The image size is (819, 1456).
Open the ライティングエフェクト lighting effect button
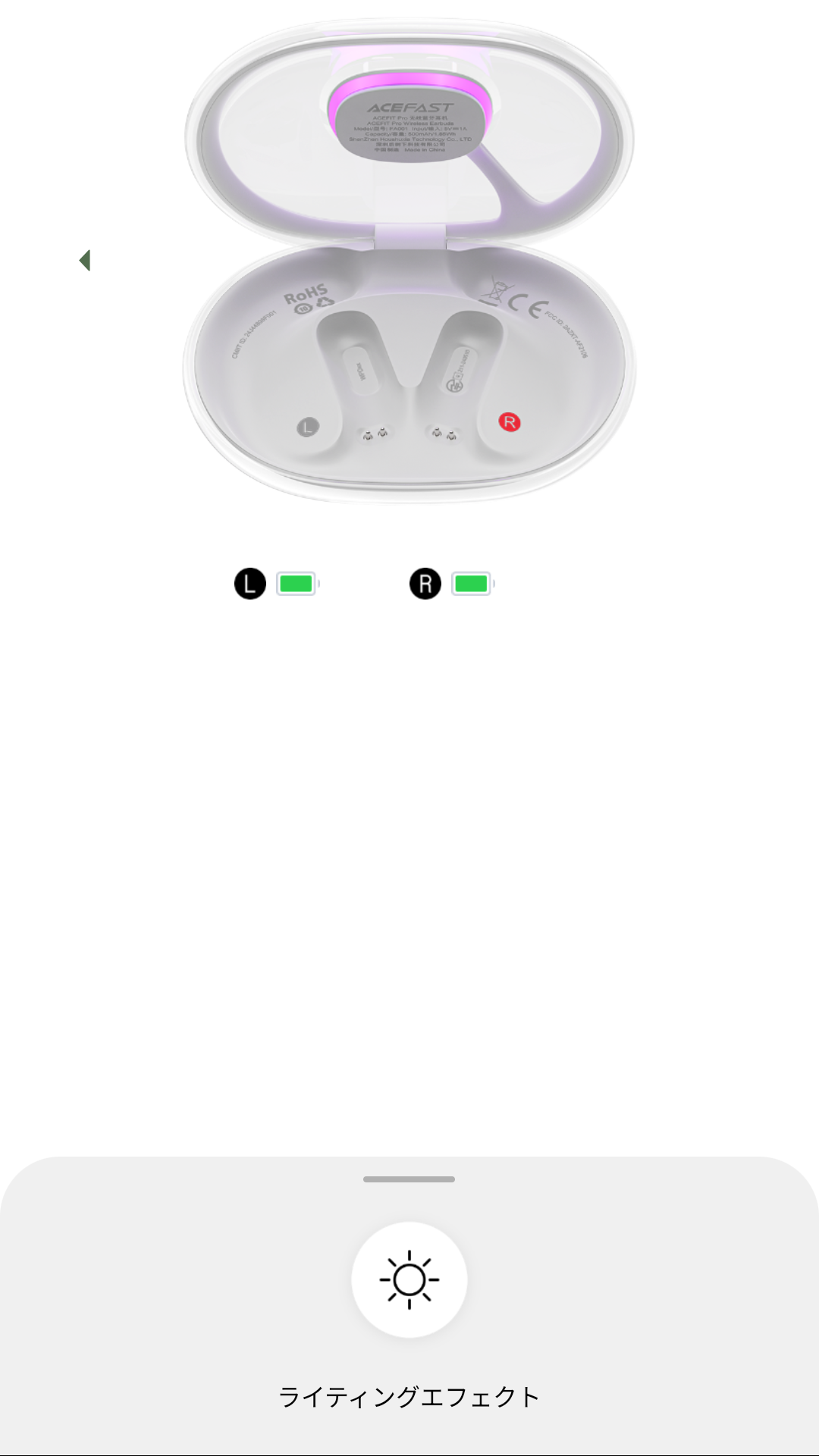409,1279
